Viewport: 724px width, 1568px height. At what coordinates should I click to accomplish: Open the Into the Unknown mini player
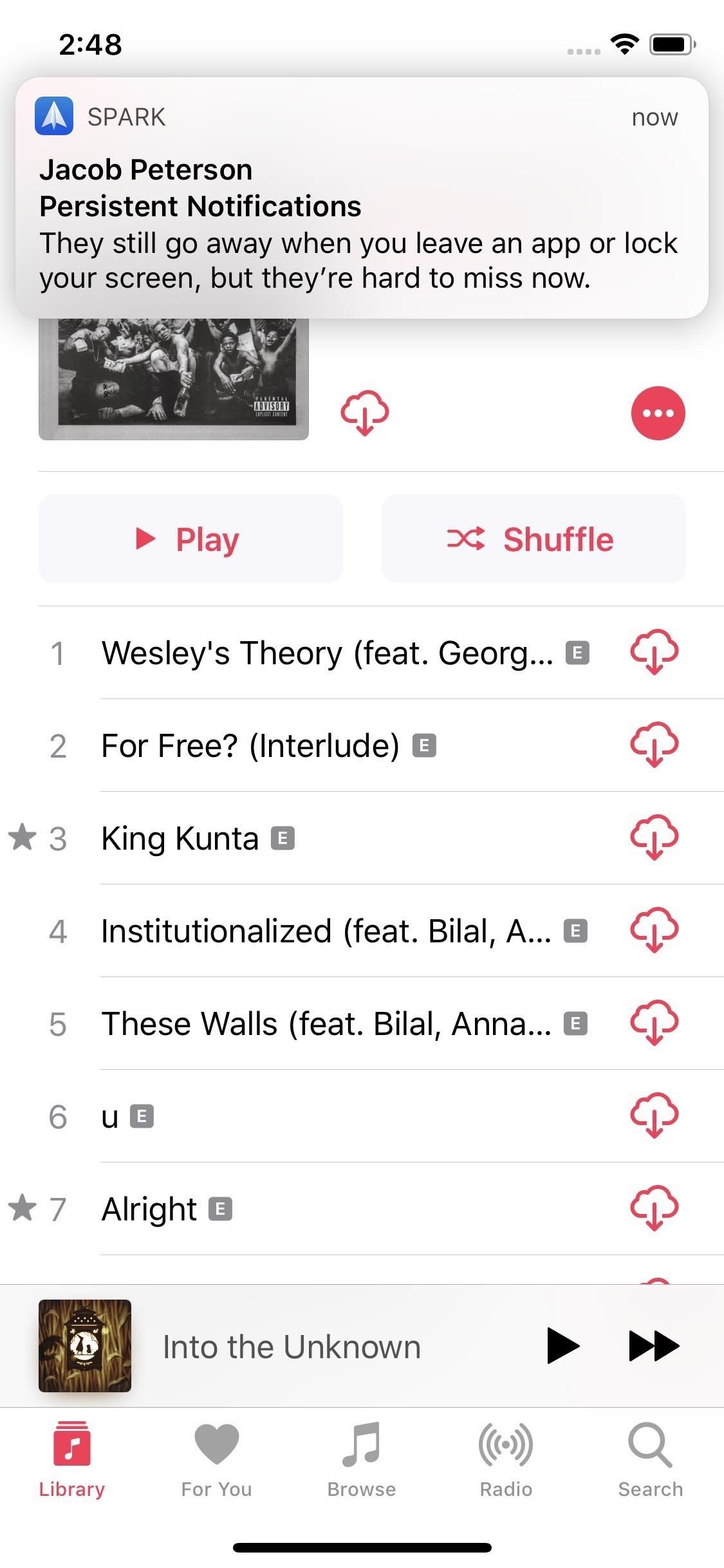click(x=291, y=1347)
